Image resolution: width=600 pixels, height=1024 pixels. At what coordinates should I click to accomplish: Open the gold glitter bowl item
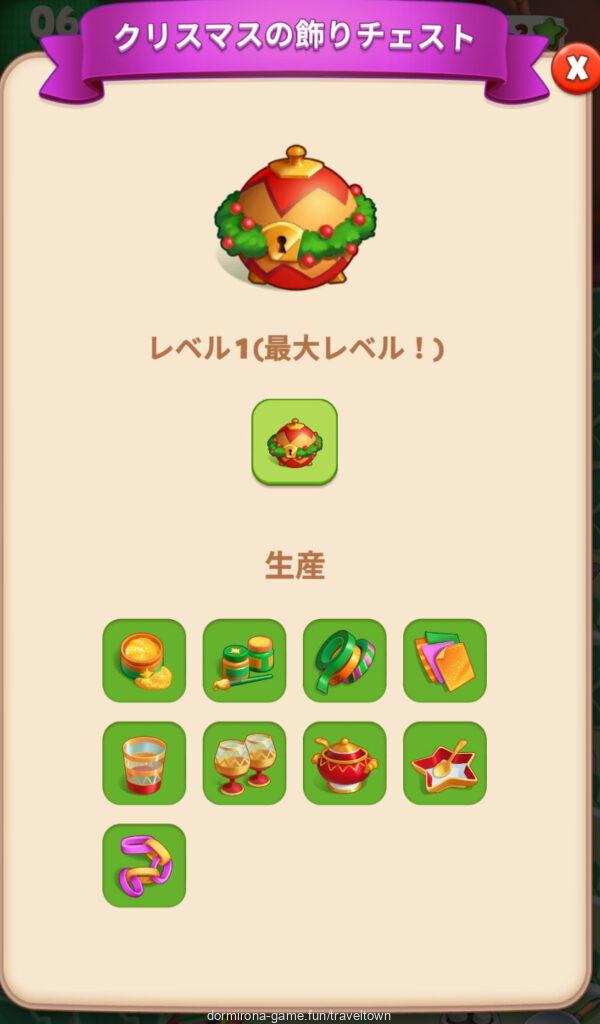click(x=144, y=660)
